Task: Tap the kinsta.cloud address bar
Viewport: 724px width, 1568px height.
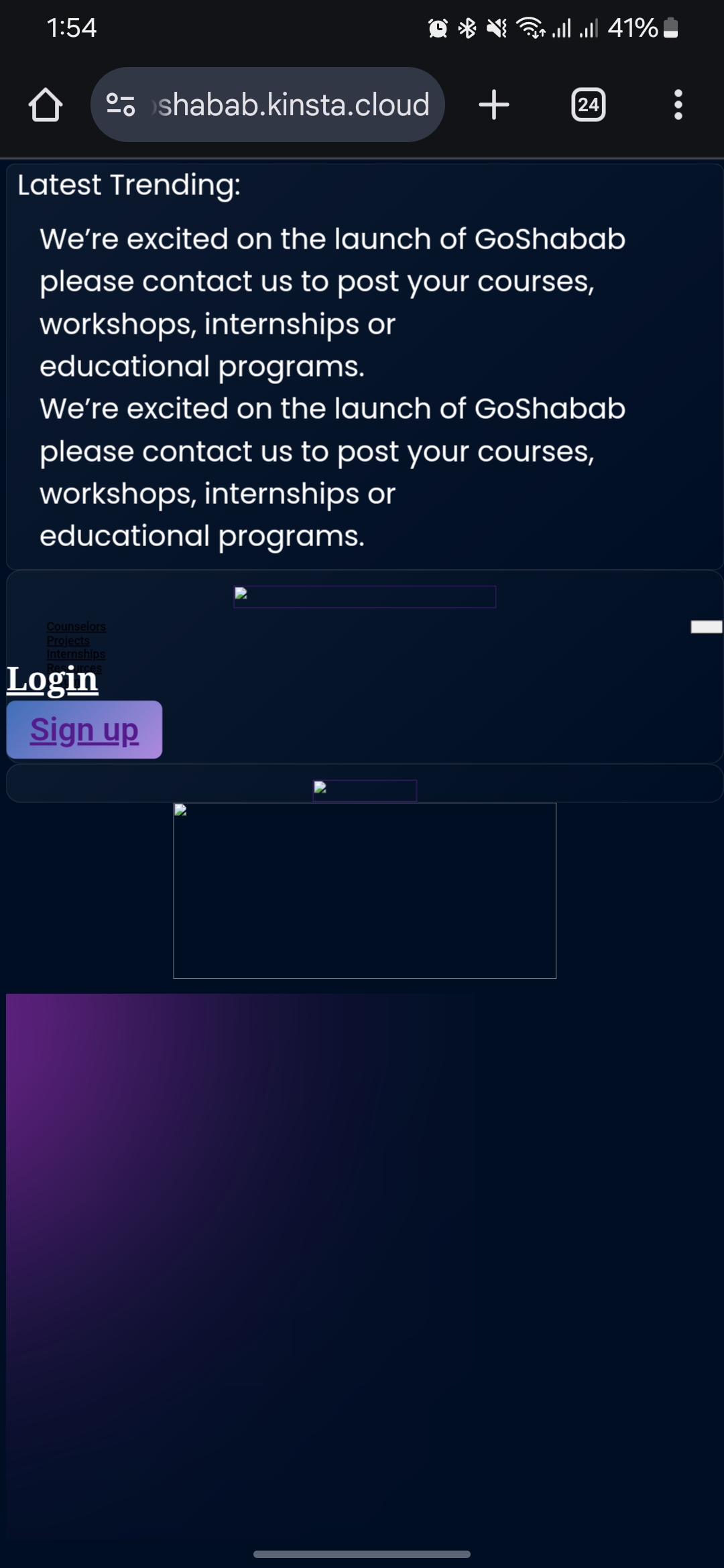Action: 267,105
